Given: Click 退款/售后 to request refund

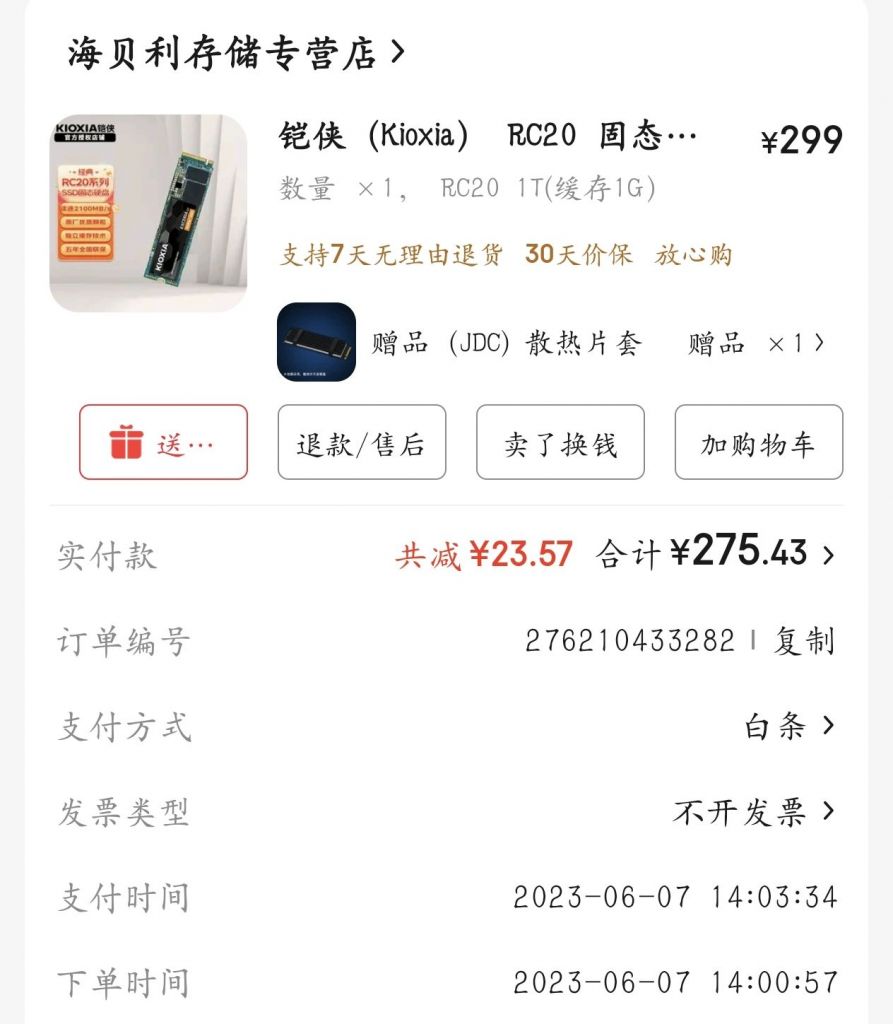Looking at the screenshot, I should [x=361, y=441].
